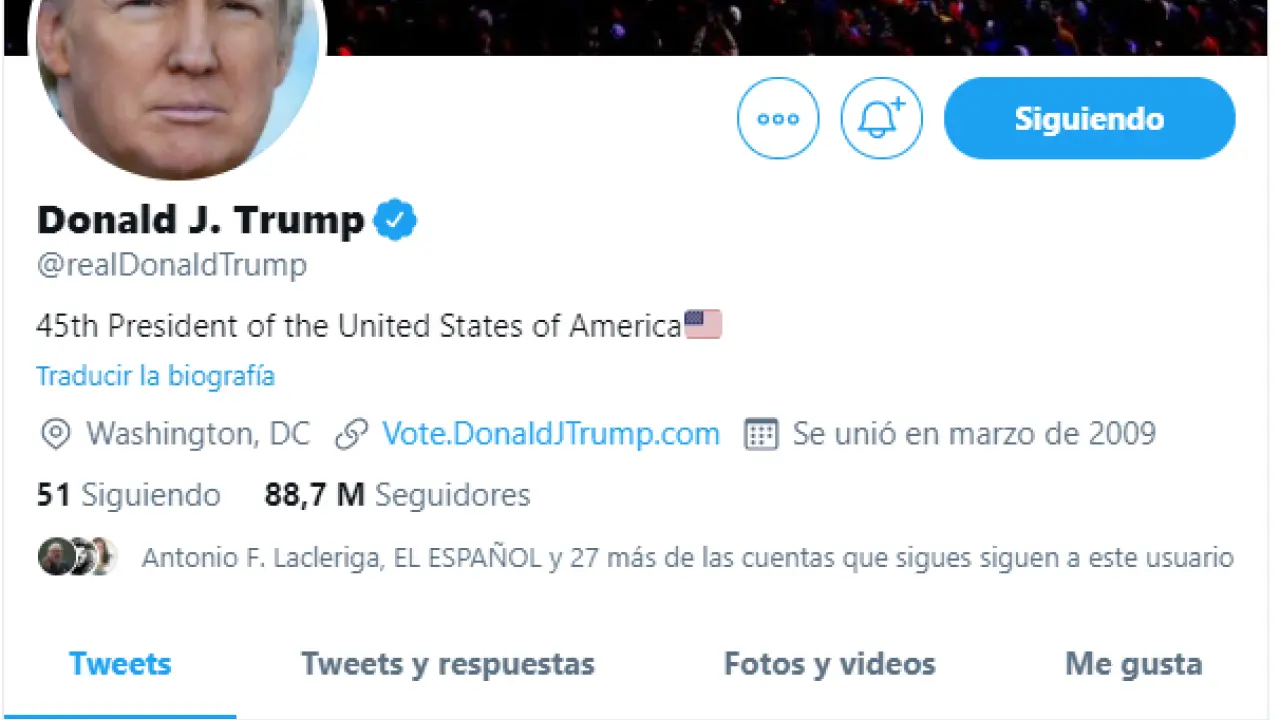Tap the Siguiendo button to unfollow
Screen dimensions: 1280x720
coord(1089,118)
